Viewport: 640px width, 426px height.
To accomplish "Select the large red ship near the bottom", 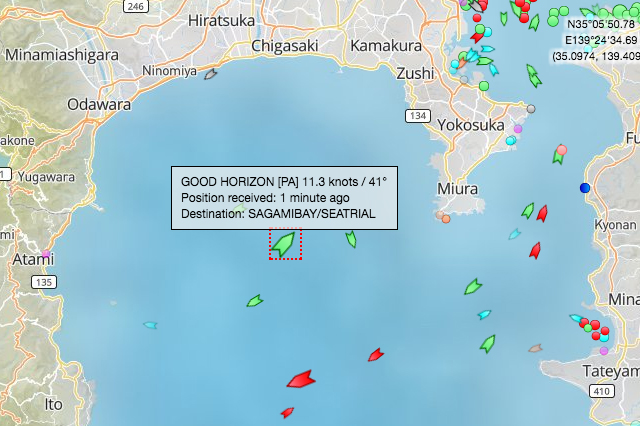I will coord(300,379).
